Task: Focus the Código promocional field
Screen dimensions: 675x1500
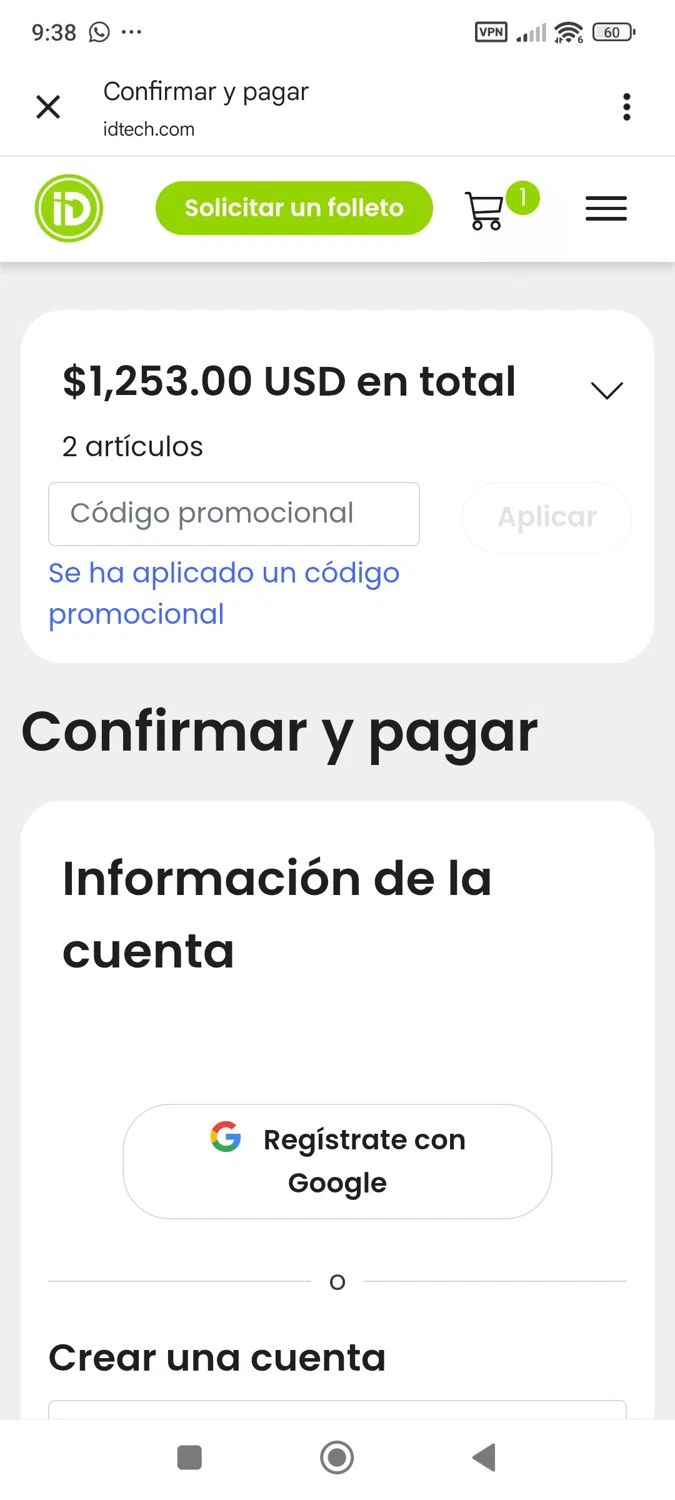Action: (234, 514)
